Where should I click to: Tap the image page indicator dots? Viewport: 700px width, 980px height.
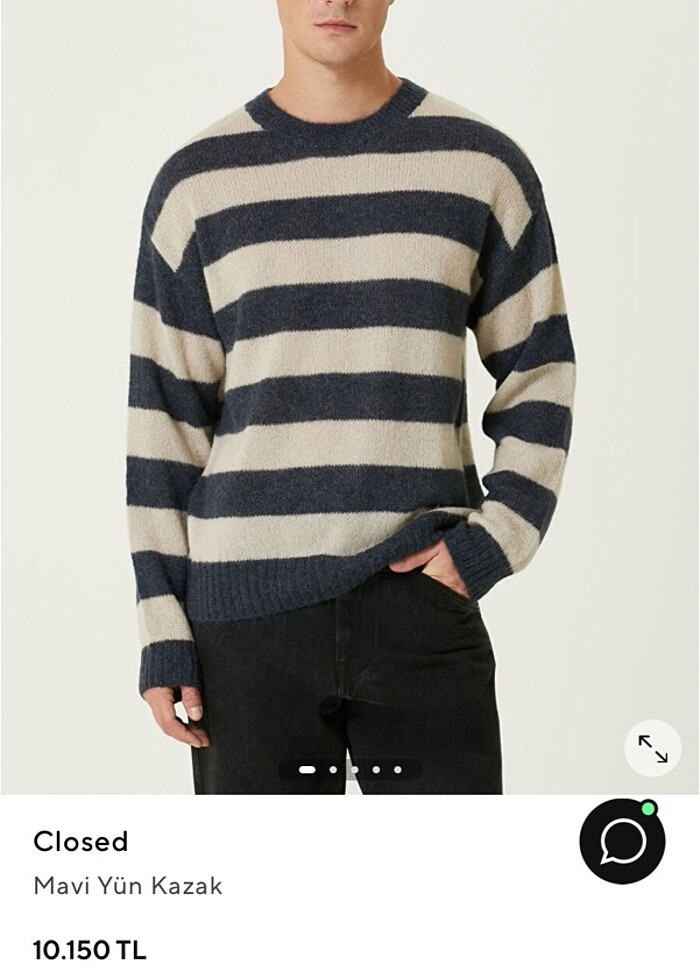(x=350, y=770)
